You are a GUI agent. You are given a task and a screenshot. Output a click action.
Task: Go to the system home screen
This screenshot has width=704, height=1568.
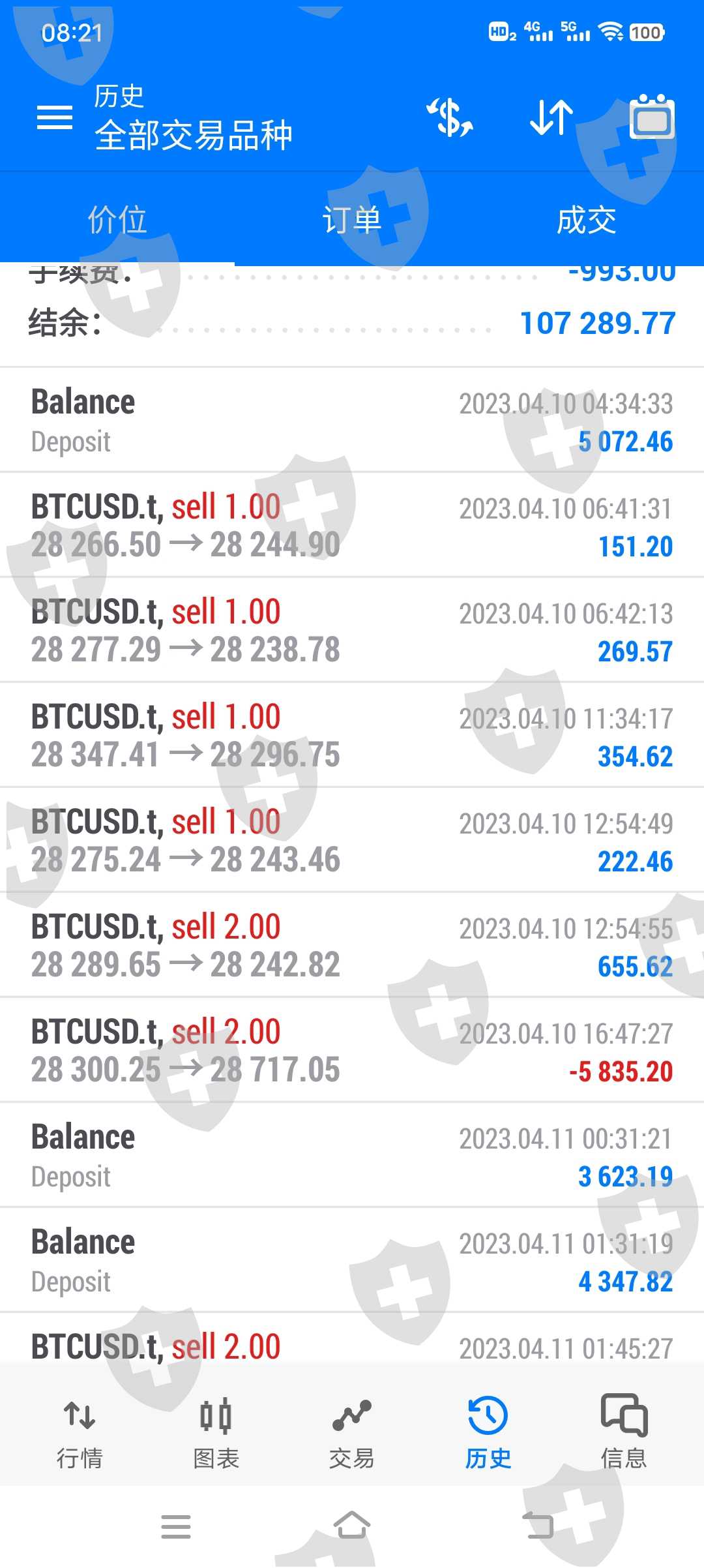pyautogui.click(x=352, y=1526)
